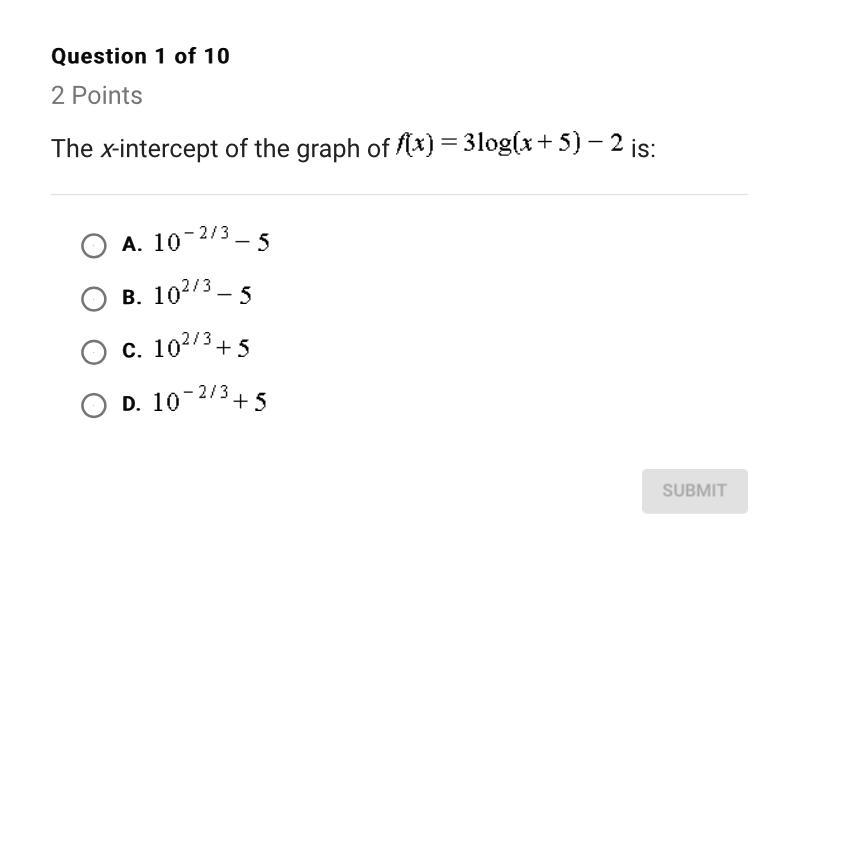843x843 pixels.
Task: Select answer A, 10^(-2/3) − 5
Action: pos(94,246)
